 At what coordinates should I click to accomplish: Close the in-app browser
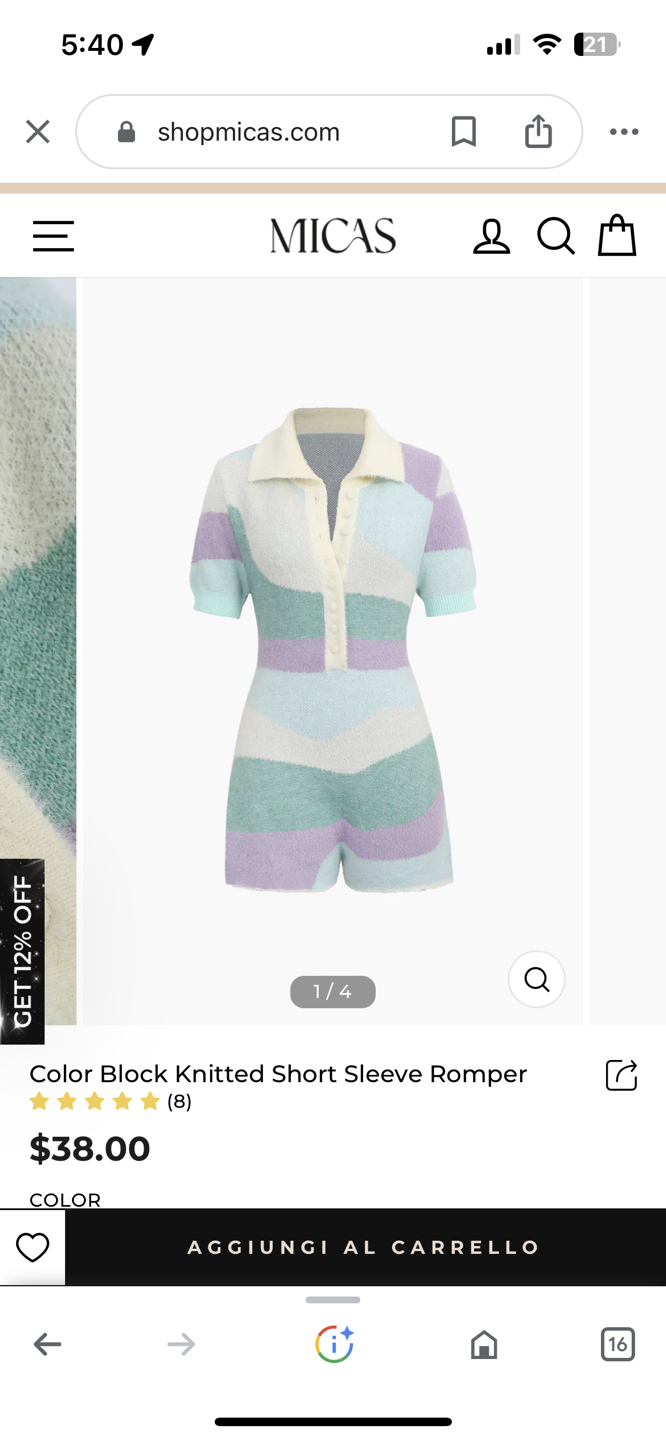38,131
